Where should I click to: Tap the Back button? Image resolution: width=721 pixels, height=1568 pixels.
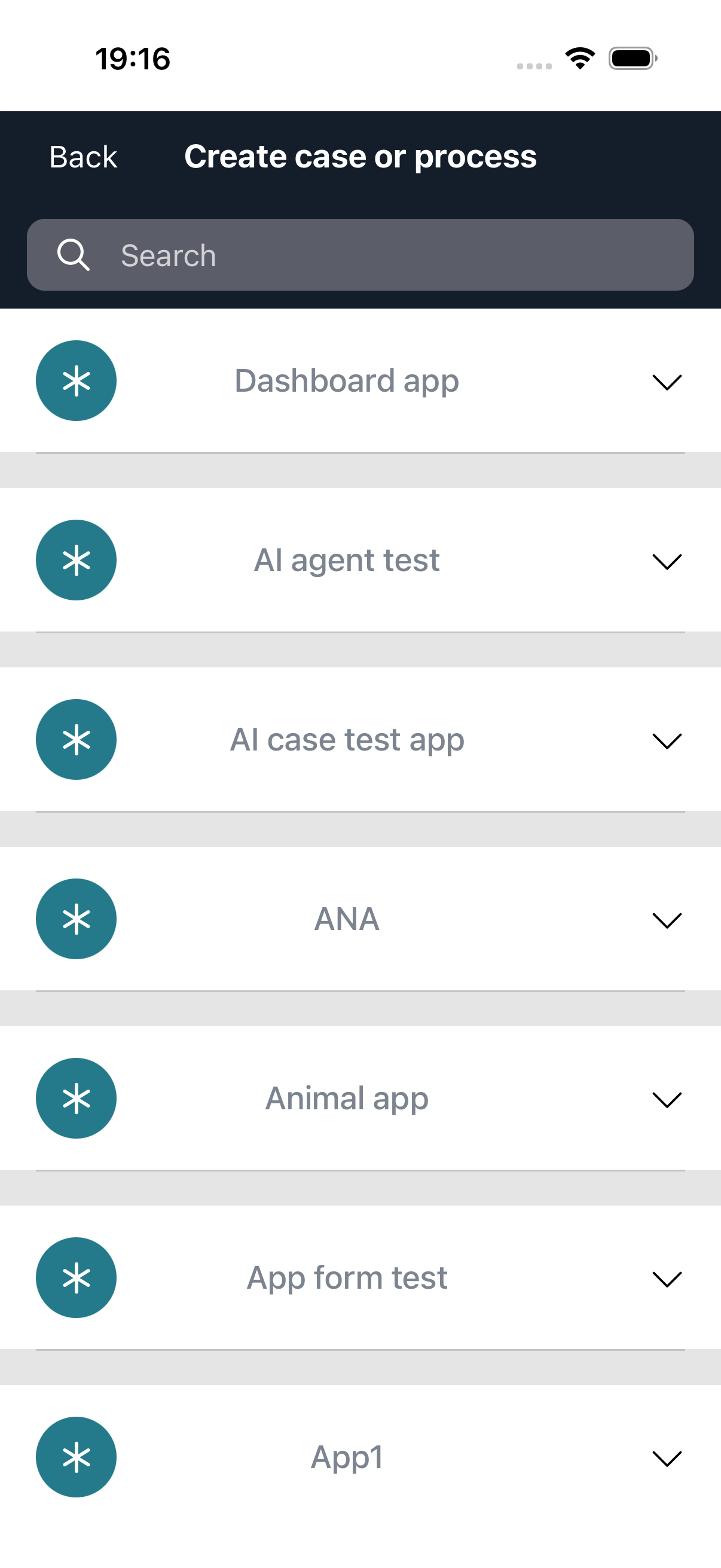[x=83, y=157]
